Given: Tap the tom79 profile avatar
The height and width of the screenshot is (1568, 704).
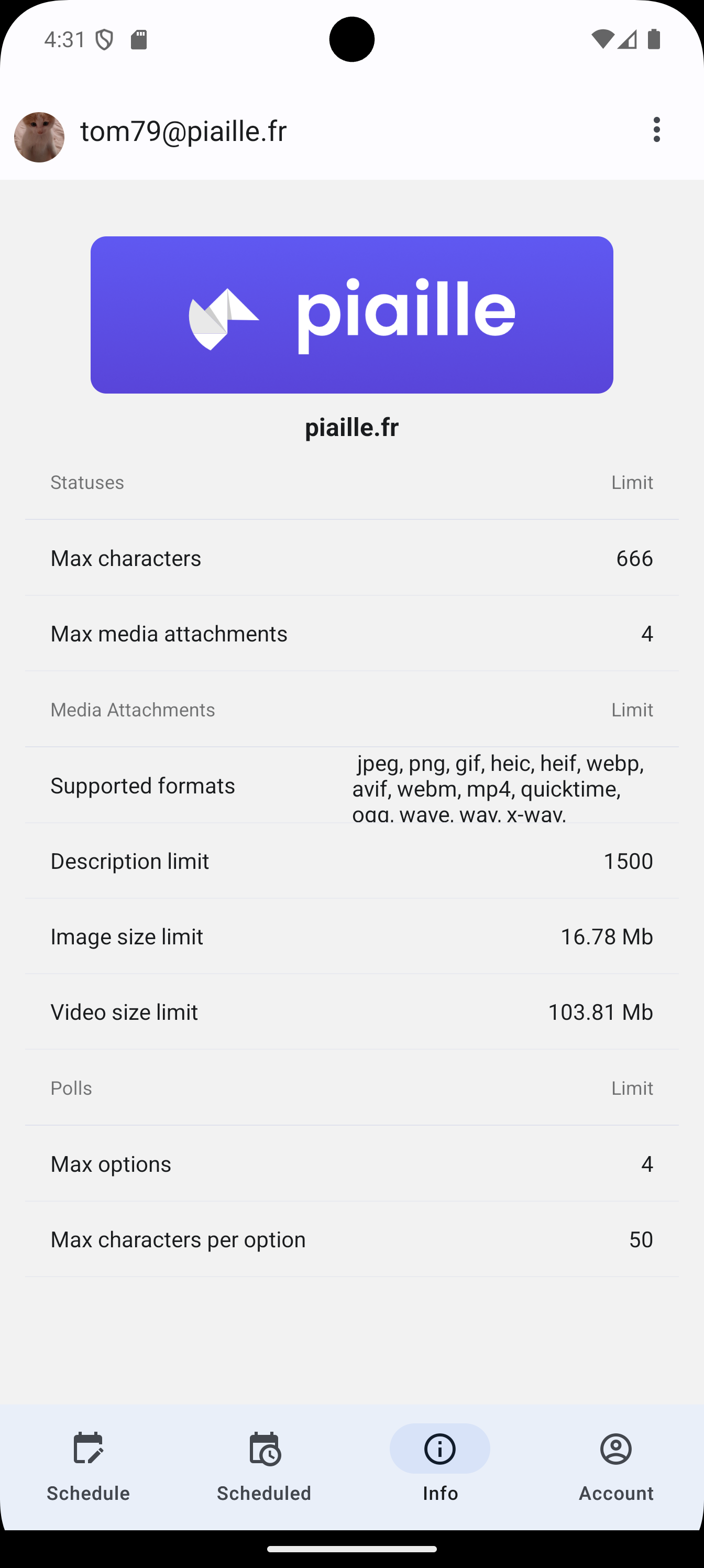Looking at the screenshot, I should pos(40,137).
